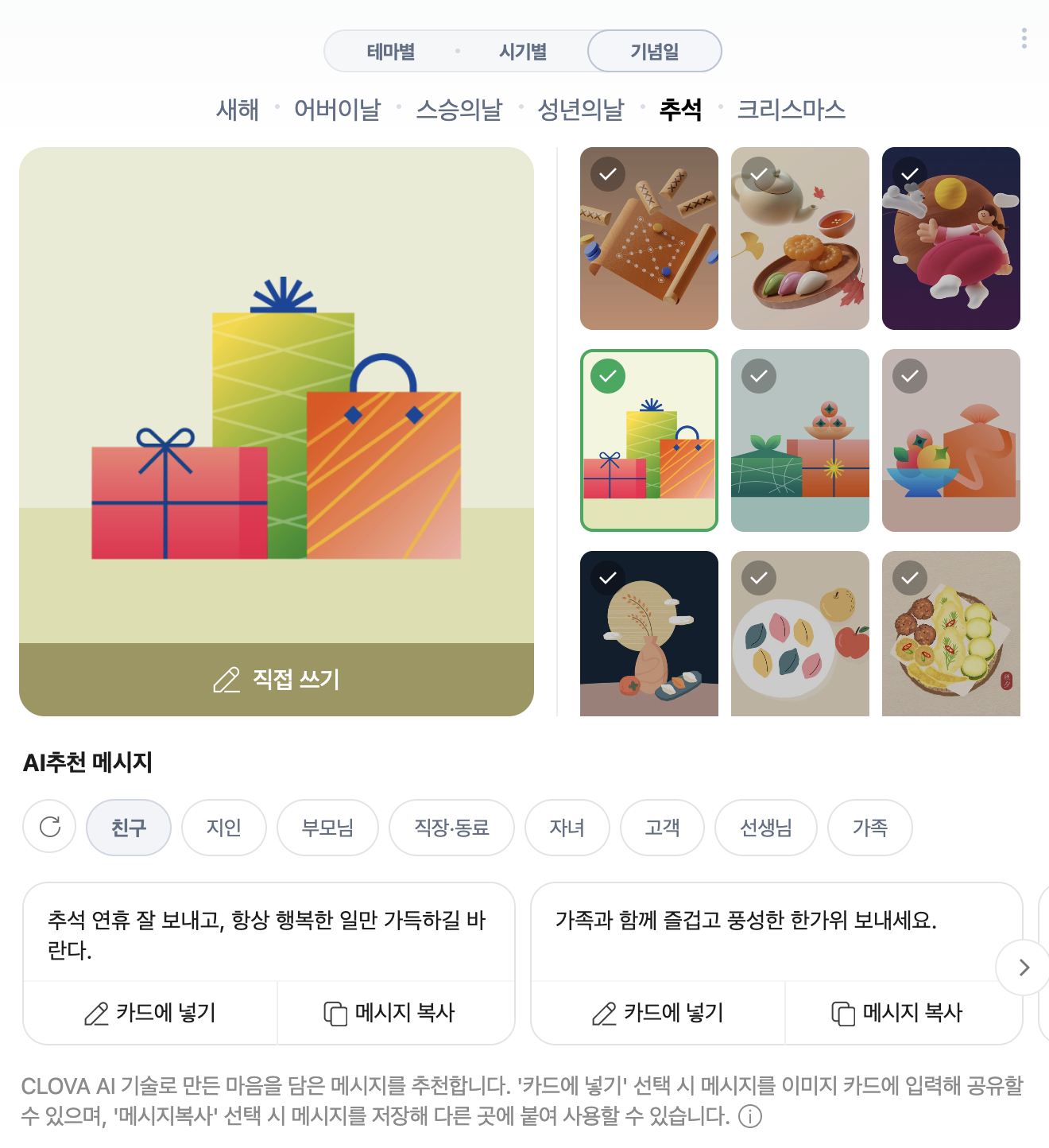
Task: Select the 친구 recipient chip
Action: [x=129, y=828]
